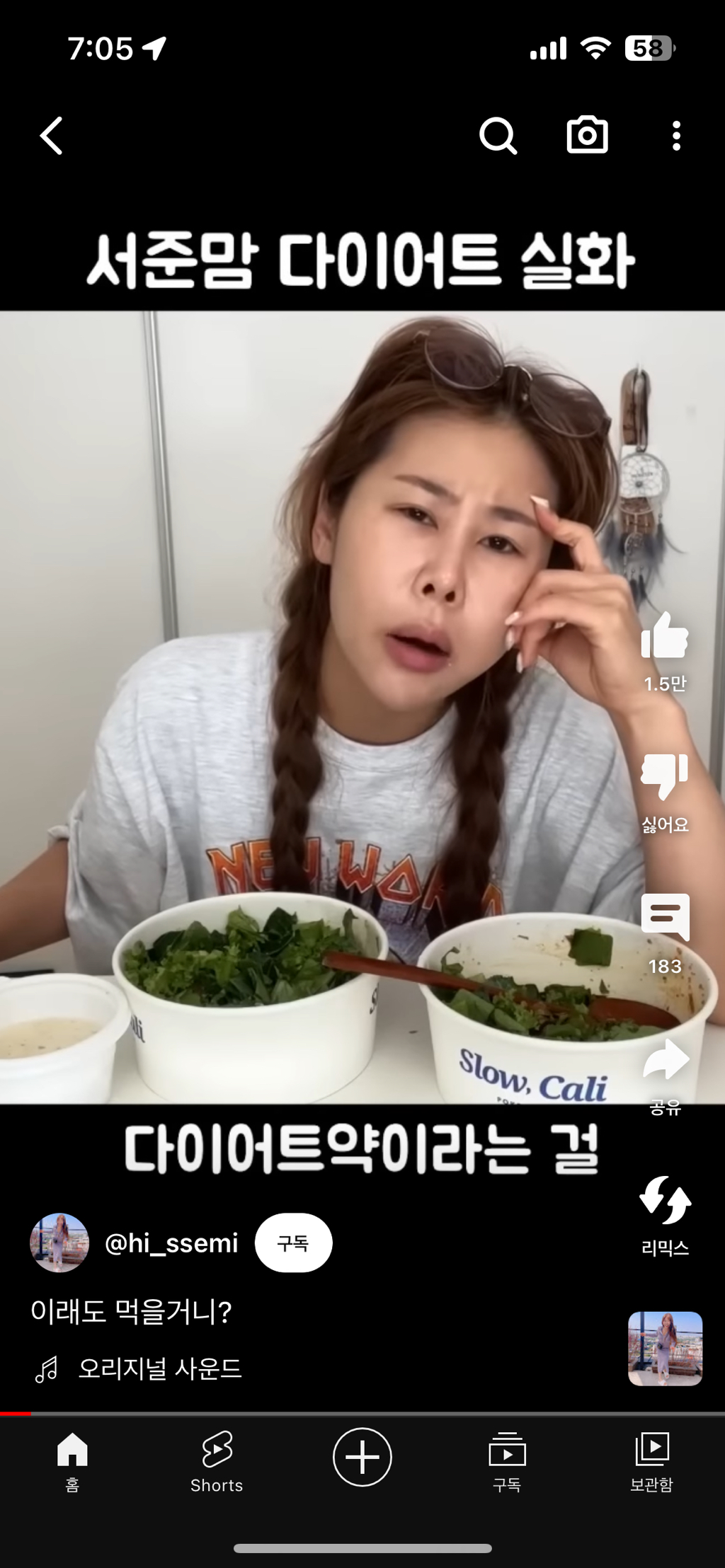Screen dimensions: 725x1568
Task: Open the sound thumbnail at bottom right
Action: (665, 1349)
